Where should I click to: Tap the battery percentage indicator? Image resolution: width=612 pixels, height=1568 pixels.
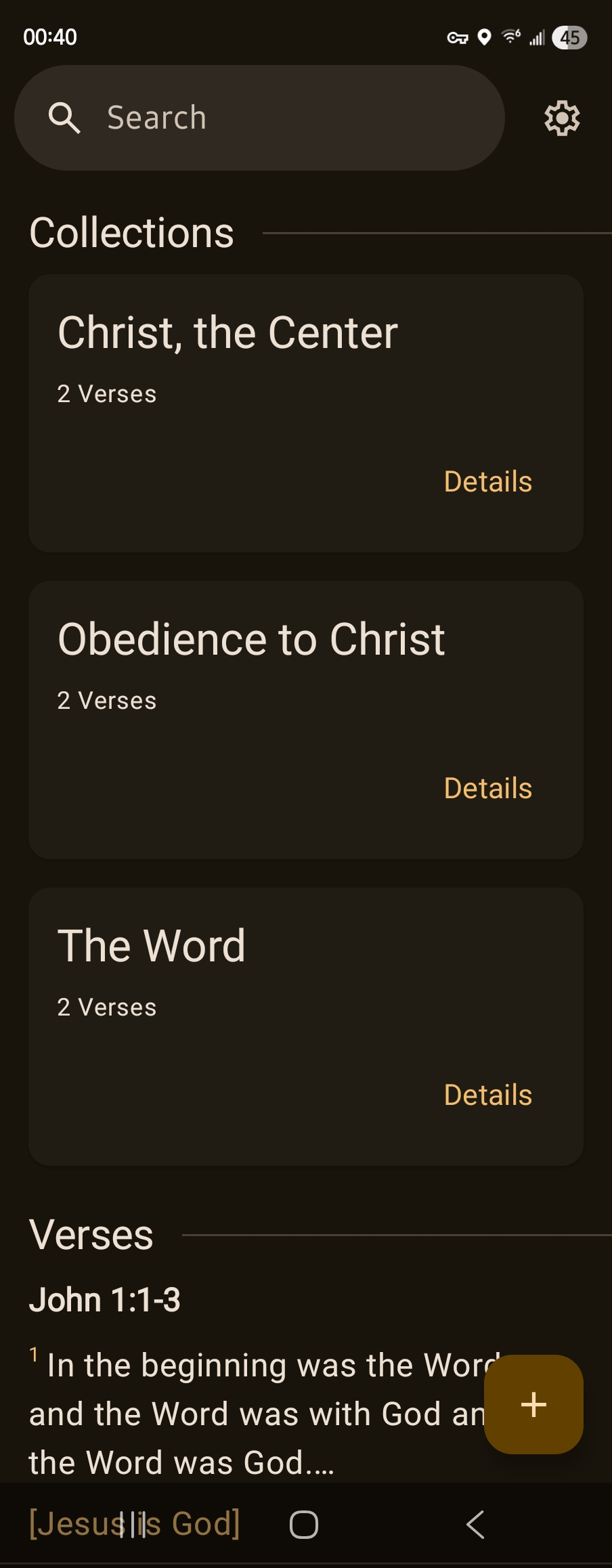point(569,37)
